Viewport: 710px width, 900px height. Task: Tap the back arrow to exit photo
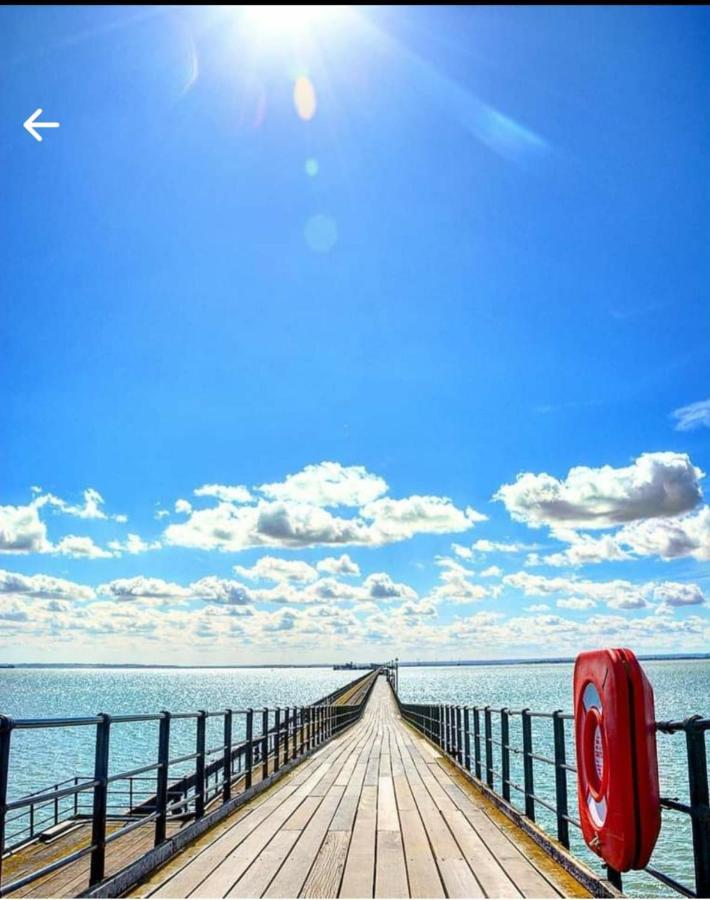[x=41, y=125]
